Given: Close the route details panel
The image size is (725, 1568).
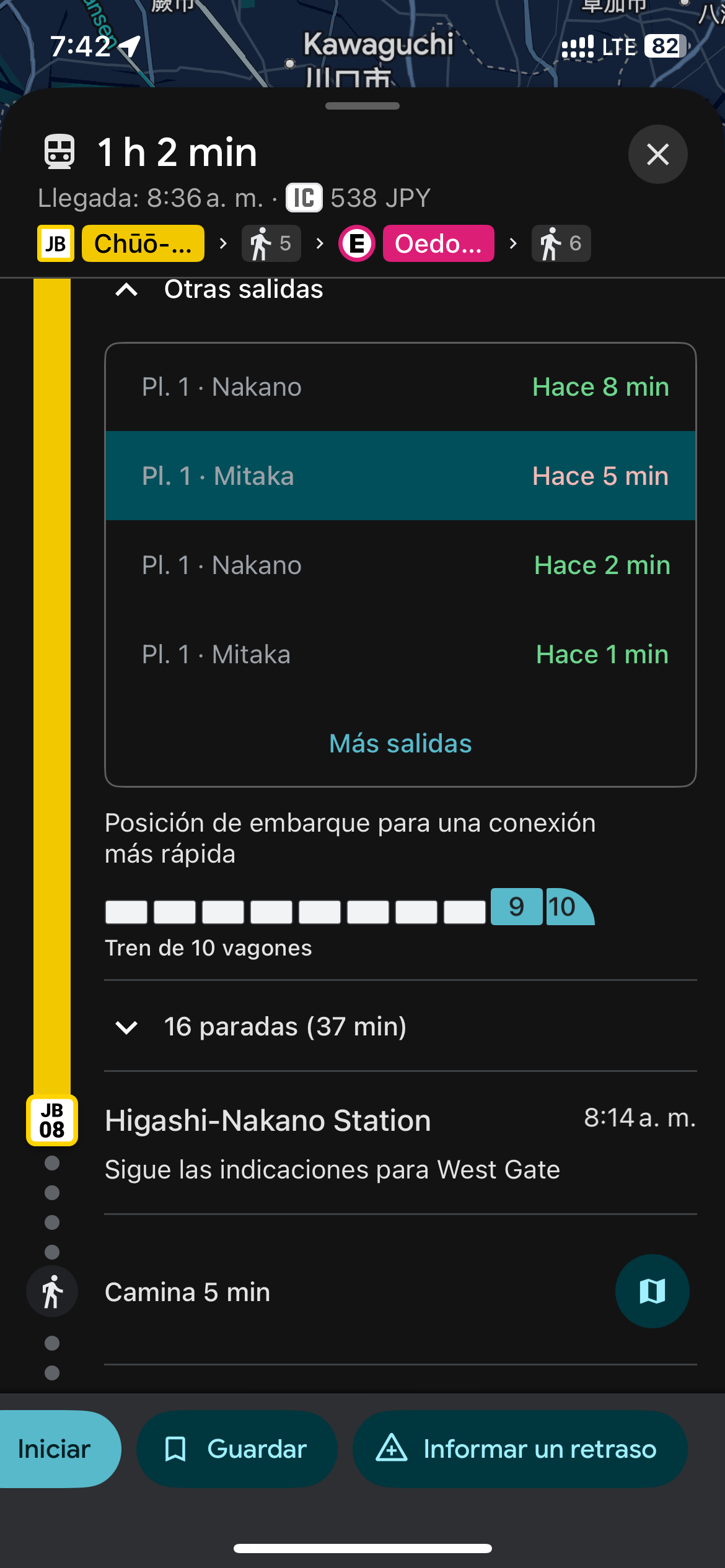Looking at the screenshot, I should (657, 154).
